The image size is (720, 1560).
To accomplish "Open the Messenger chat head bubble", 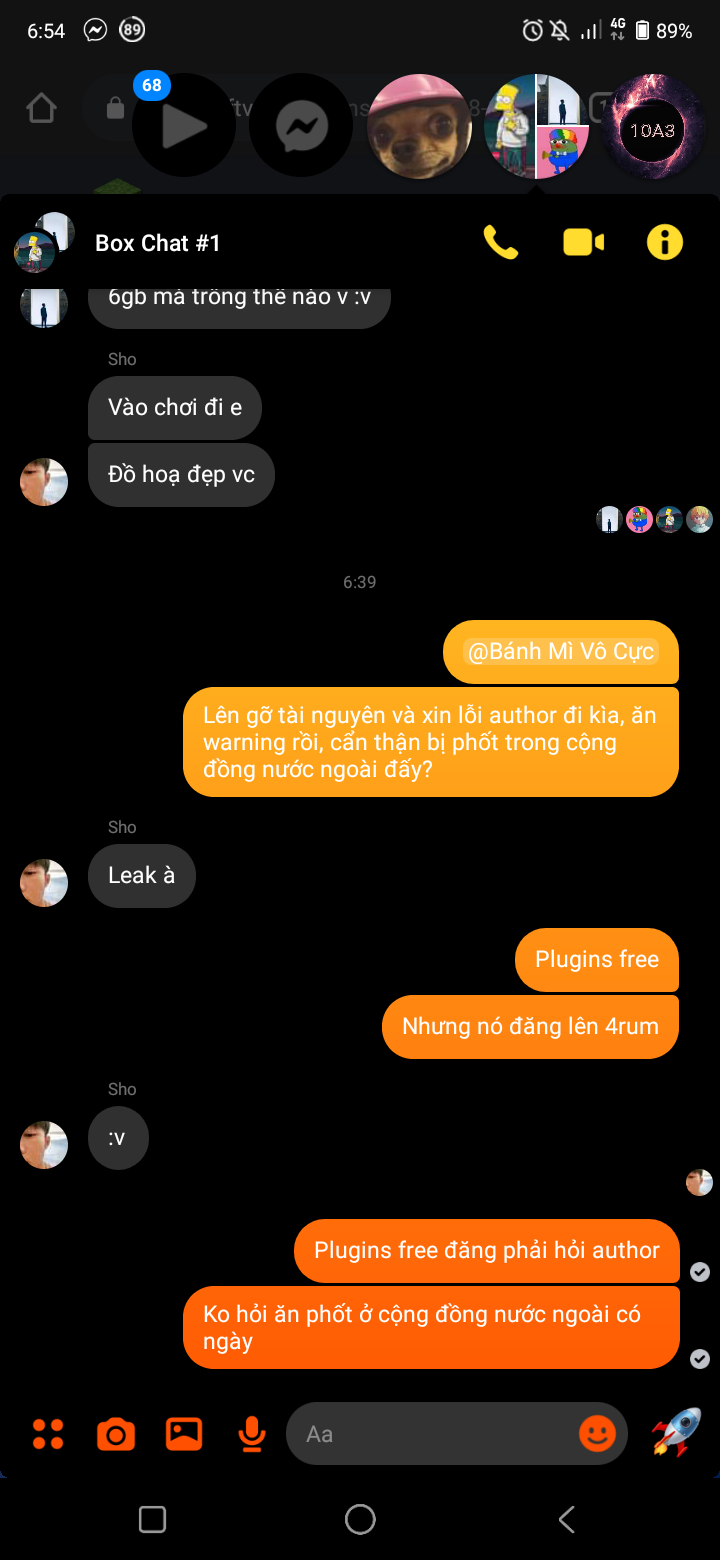I will 301,126.
